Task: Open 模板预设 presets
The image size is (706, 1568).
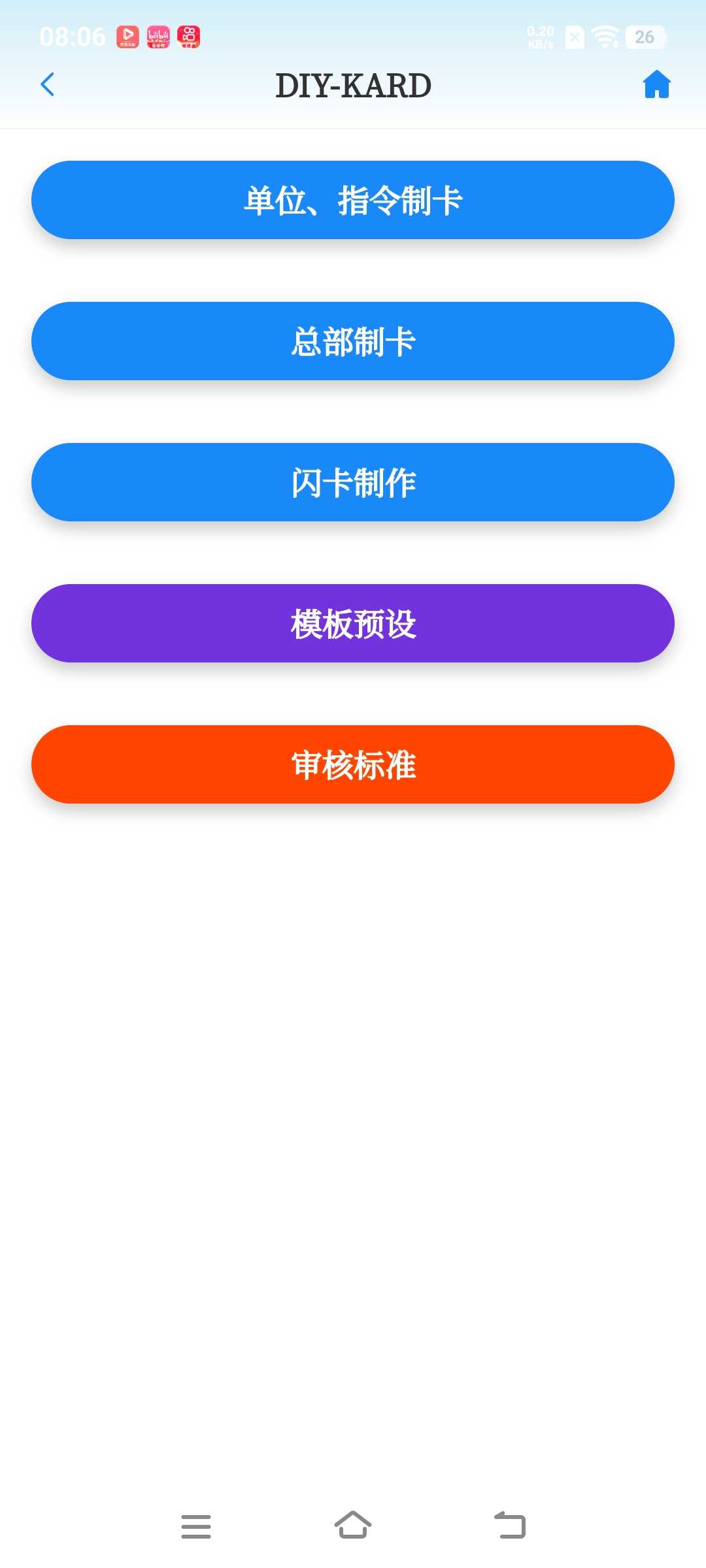Action: click(x=353, y=623)
